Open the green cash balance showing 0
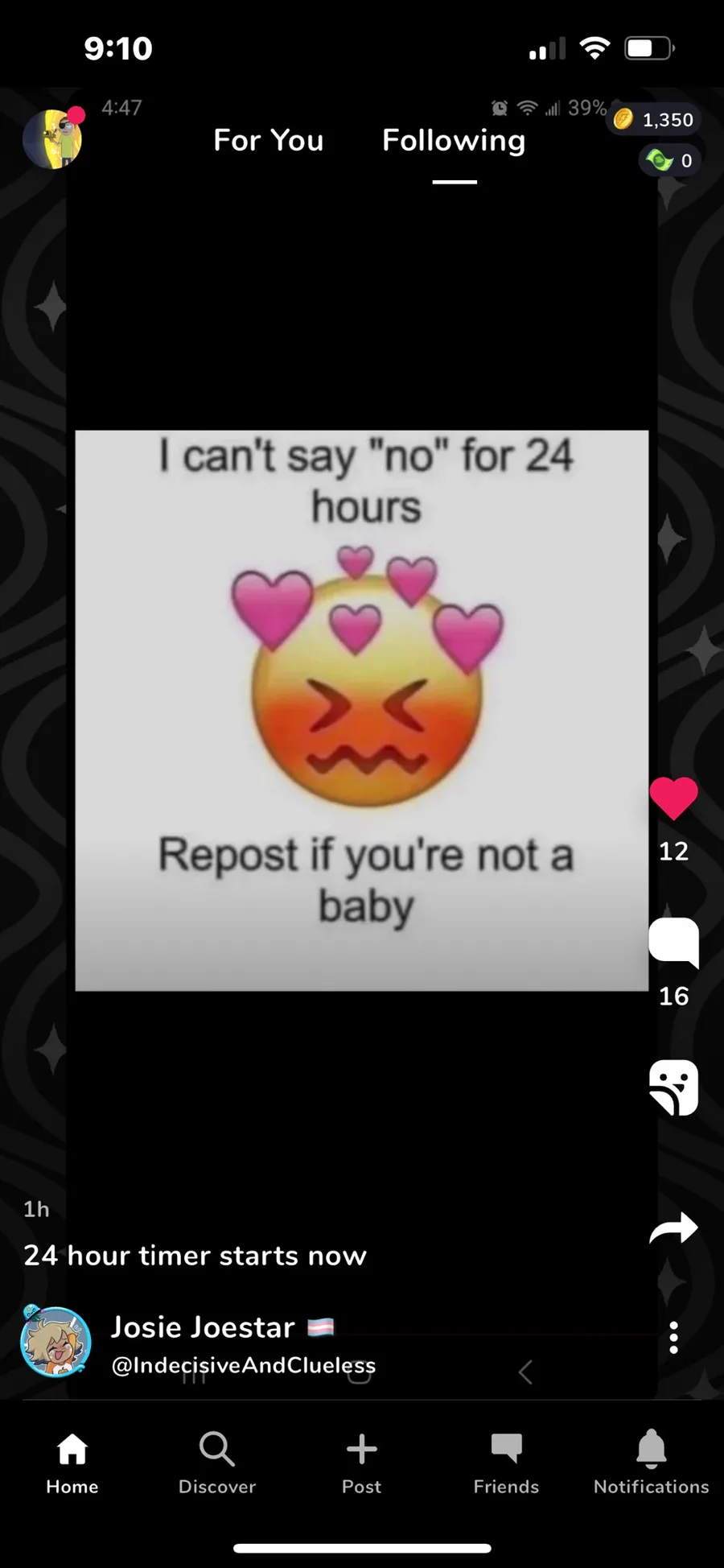The image size is (724, 1568). [x=669, y=160]
